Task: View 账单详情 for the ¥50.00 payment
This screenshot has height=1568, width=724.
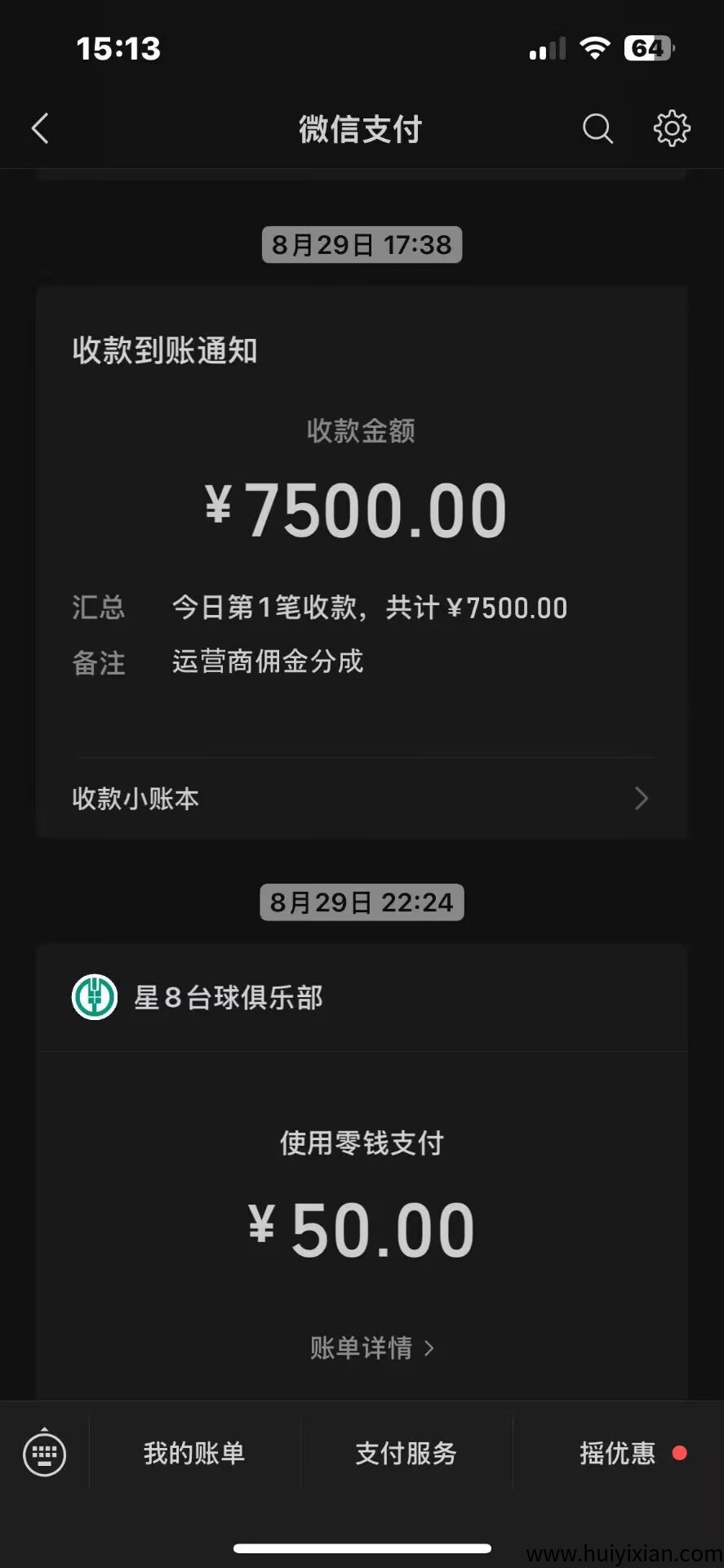Action: (x=371, y=1348)
